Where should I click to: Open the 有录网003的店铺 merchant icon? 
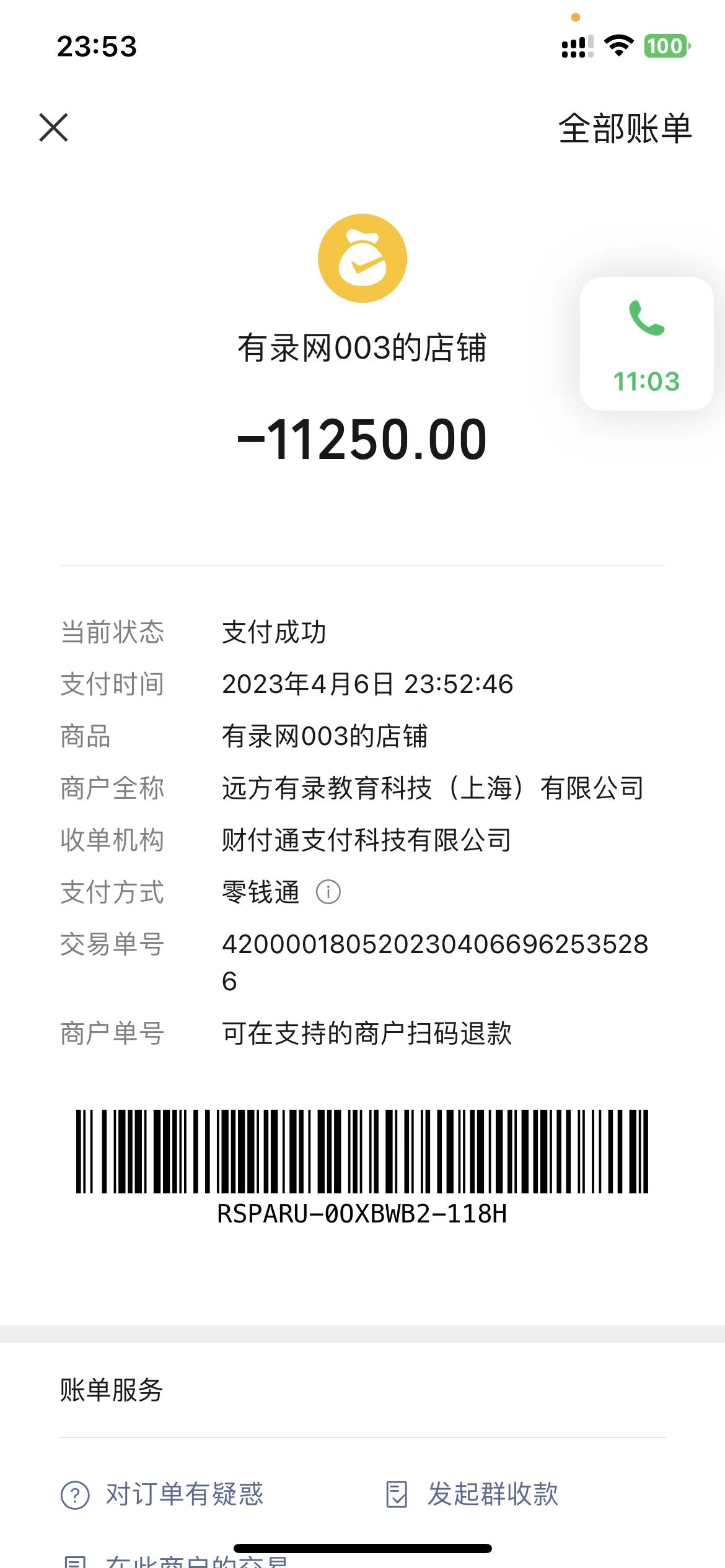[362, 258]
